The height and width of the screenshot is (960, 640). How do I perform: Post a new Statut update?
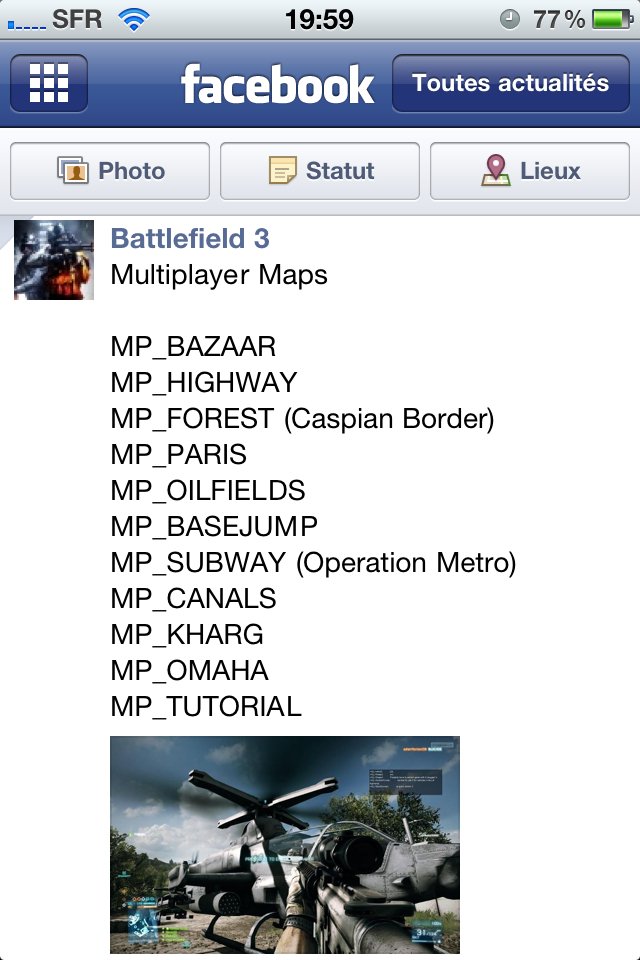click(320, 171)
